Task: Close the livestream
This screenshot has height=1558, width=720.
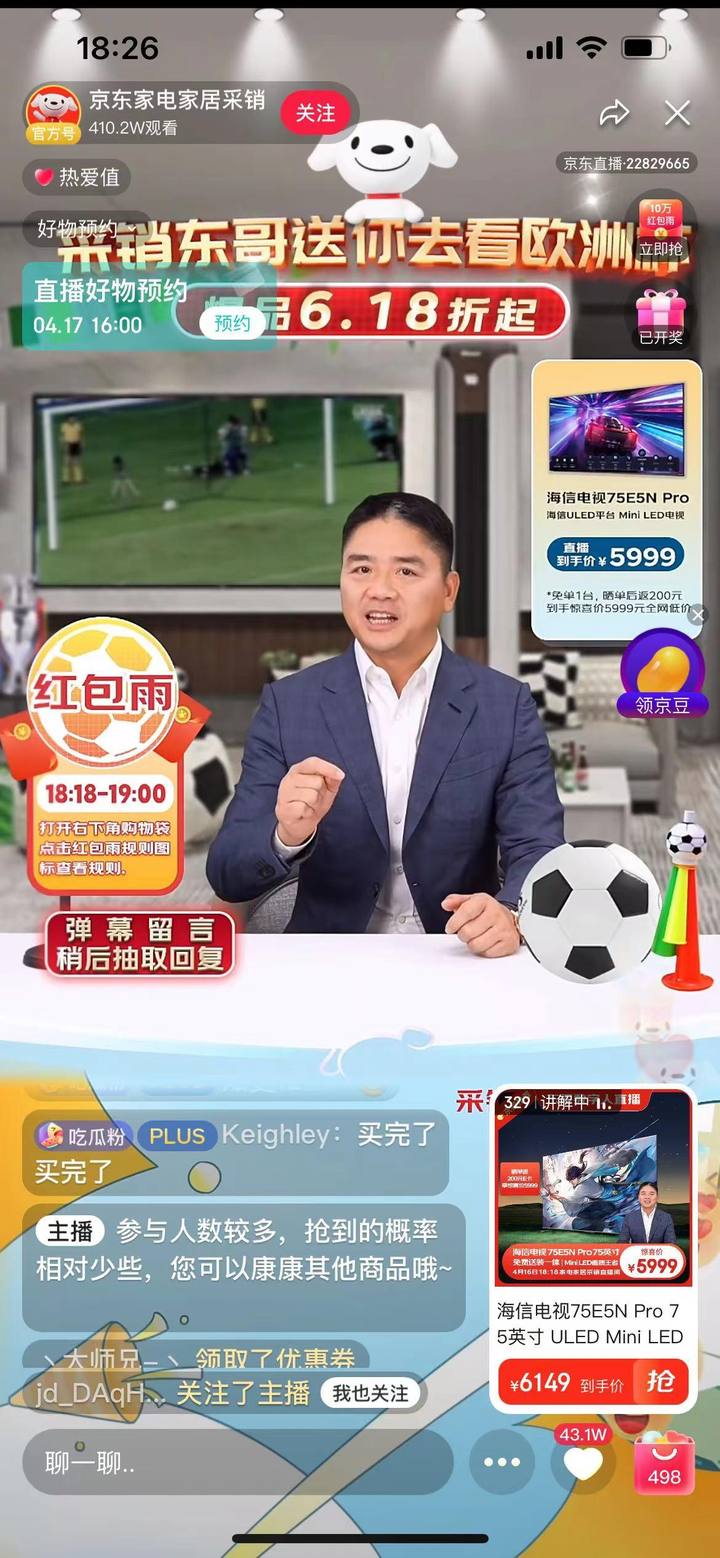Action: click(677, 113)
